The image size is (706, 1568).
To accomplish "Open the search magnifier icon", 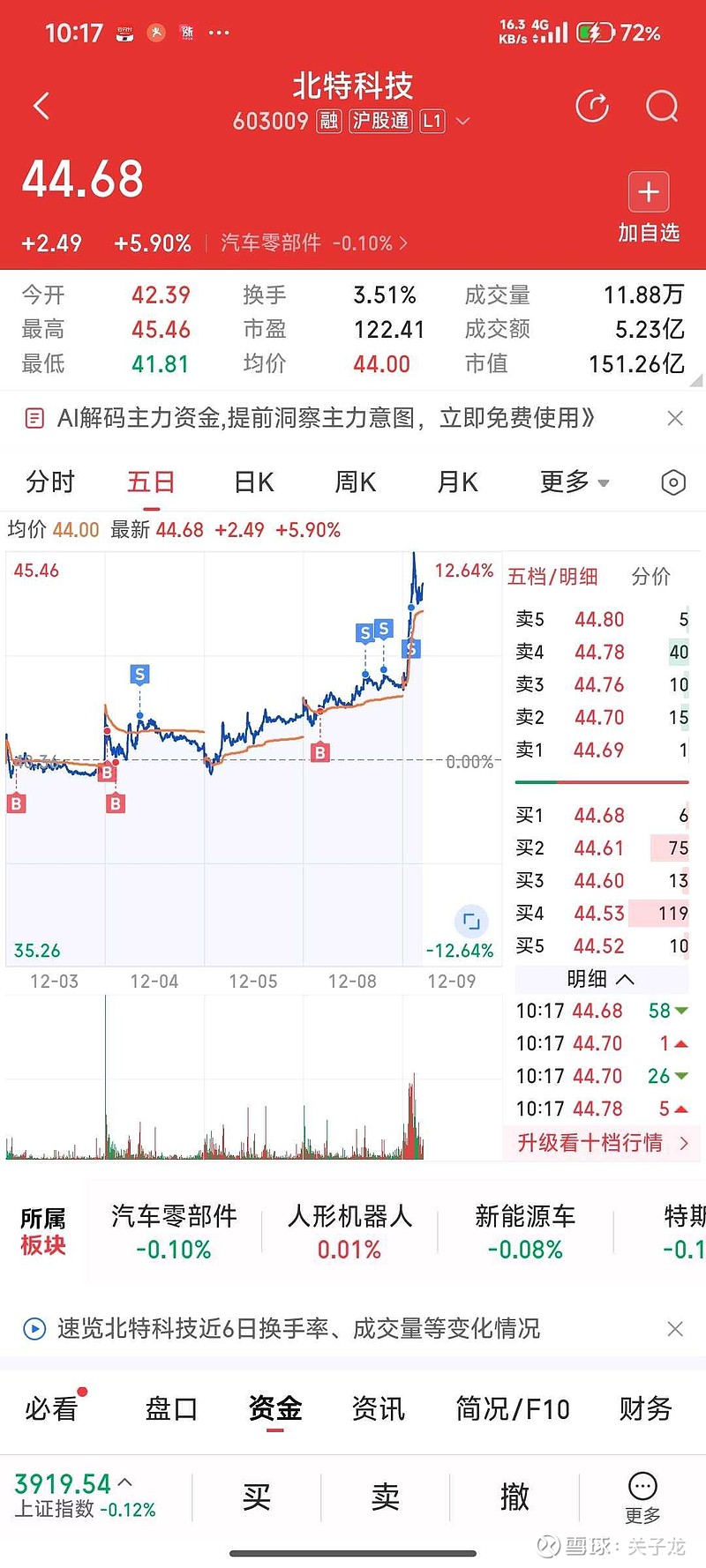I will (661, 106).
